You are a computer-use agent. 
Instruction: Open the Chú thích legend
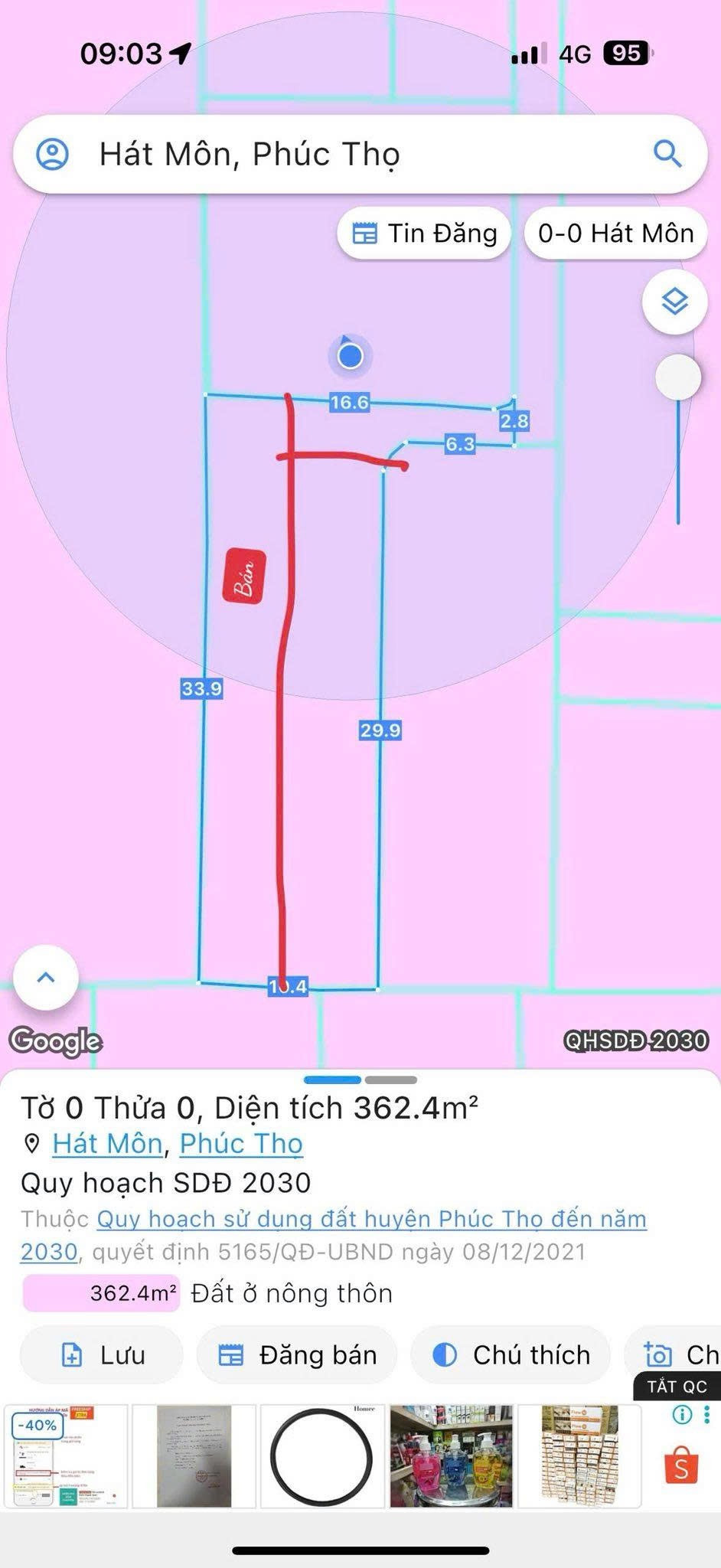(511, 1355)
